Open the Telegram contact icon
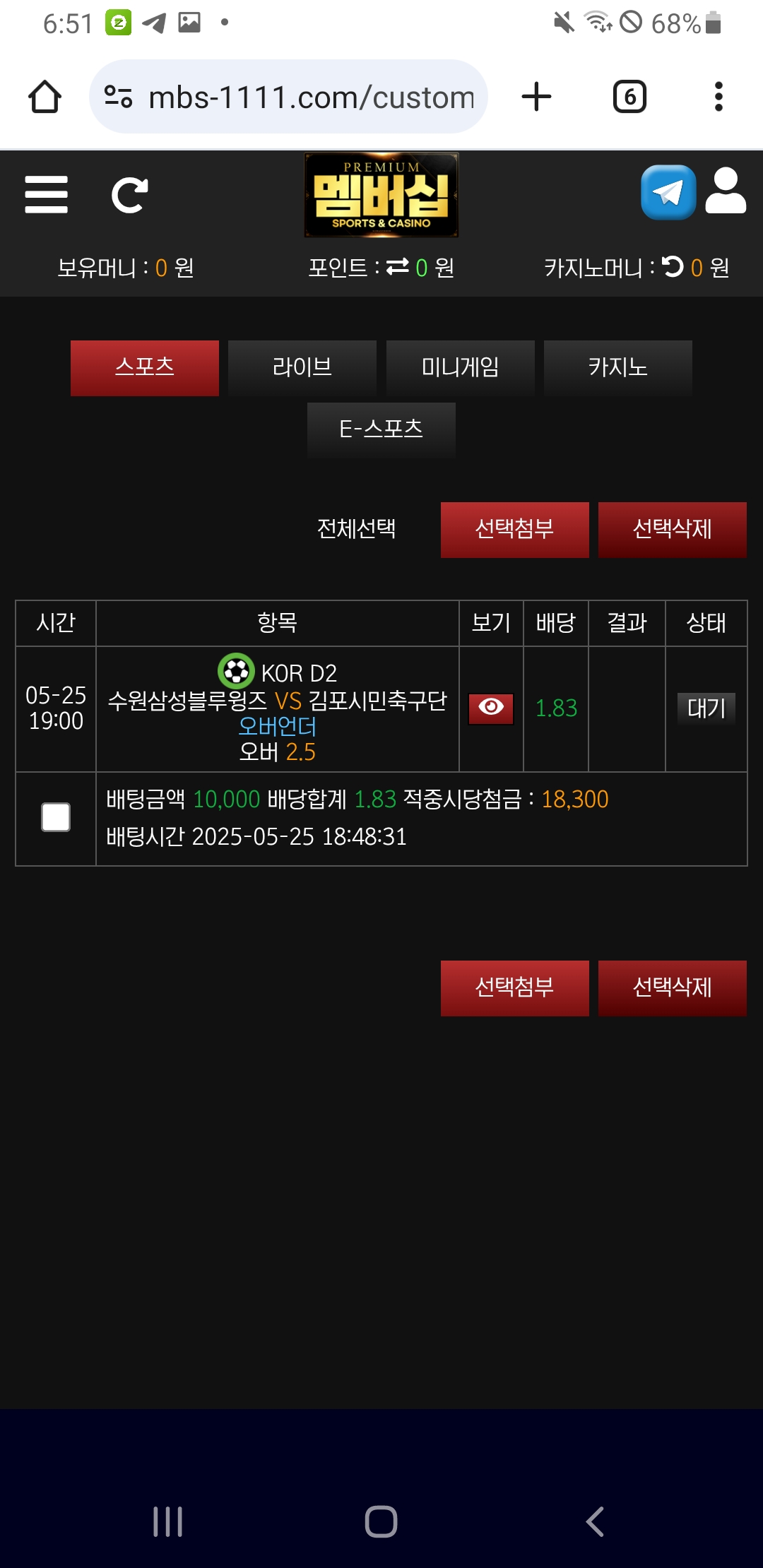The height and width of the screenshot is (1568, 763). point(668,192)
